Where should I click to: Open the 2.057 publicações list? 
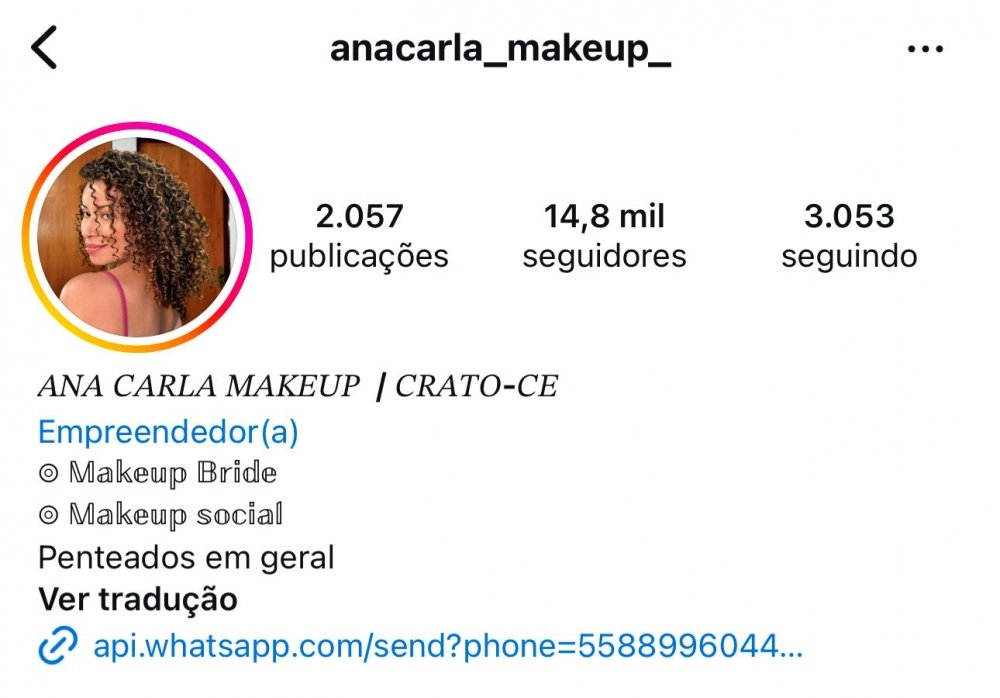tap(359, 236)
